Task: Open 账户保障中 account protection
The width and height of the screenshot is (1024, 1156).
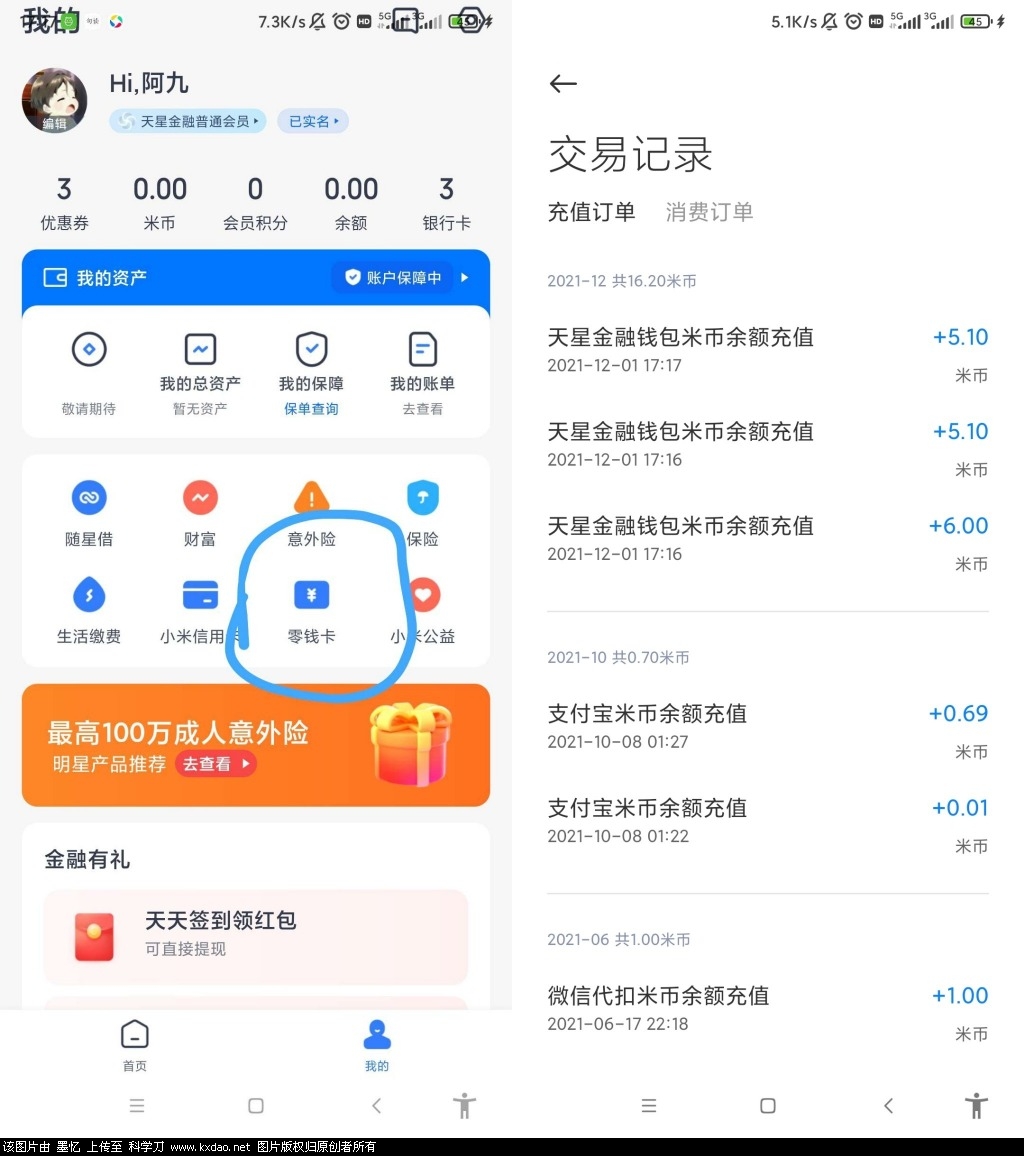Action: click(x=405, y=277)
